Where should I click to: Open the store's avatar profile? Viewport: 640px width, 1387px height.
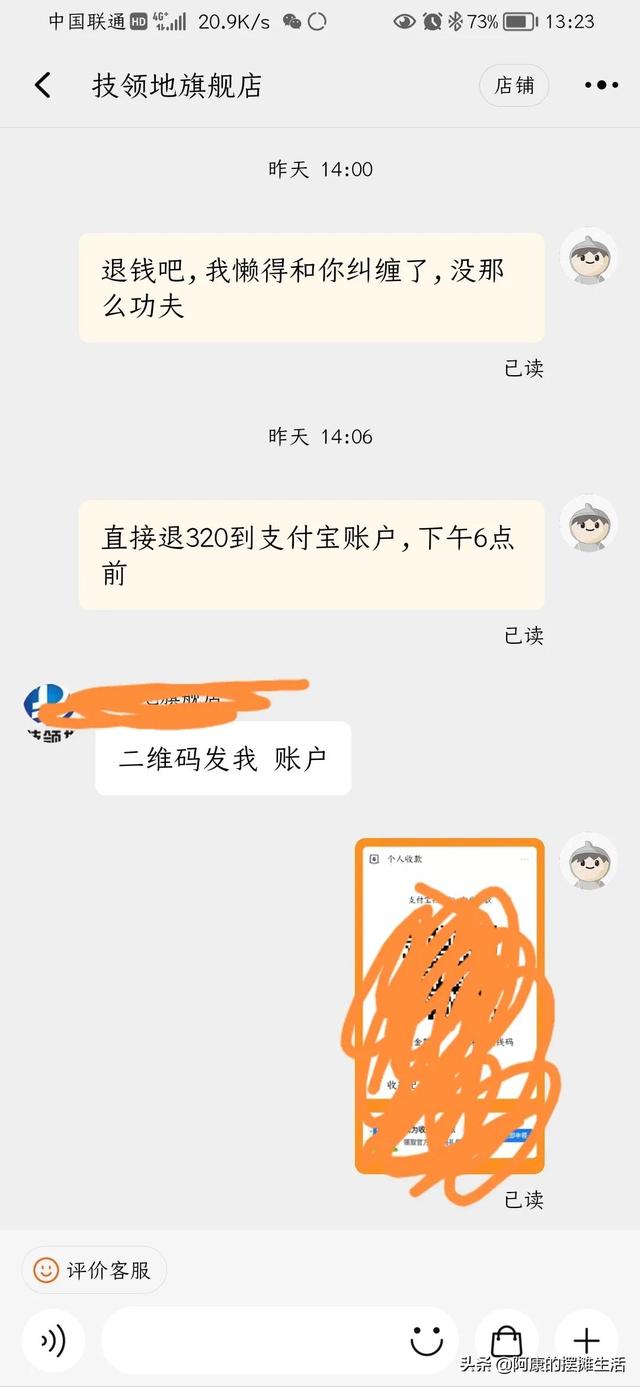45,711
